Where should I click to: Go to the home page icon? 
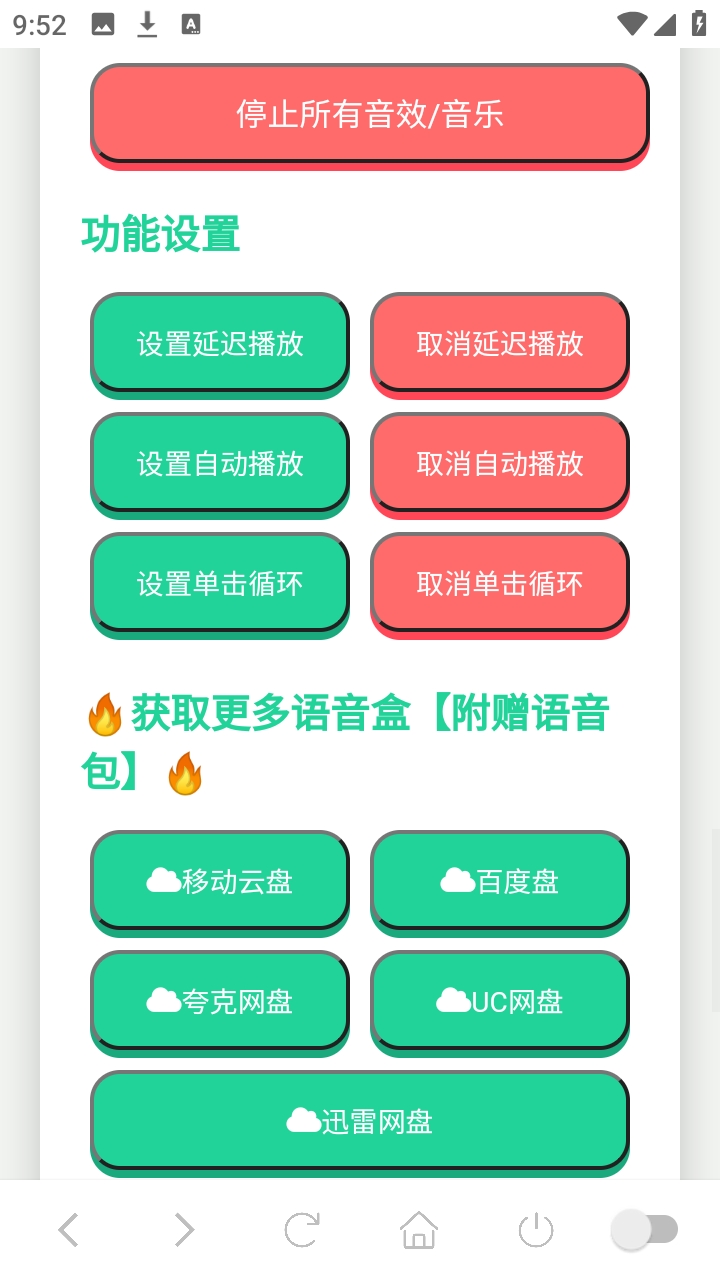[419, 1229]
